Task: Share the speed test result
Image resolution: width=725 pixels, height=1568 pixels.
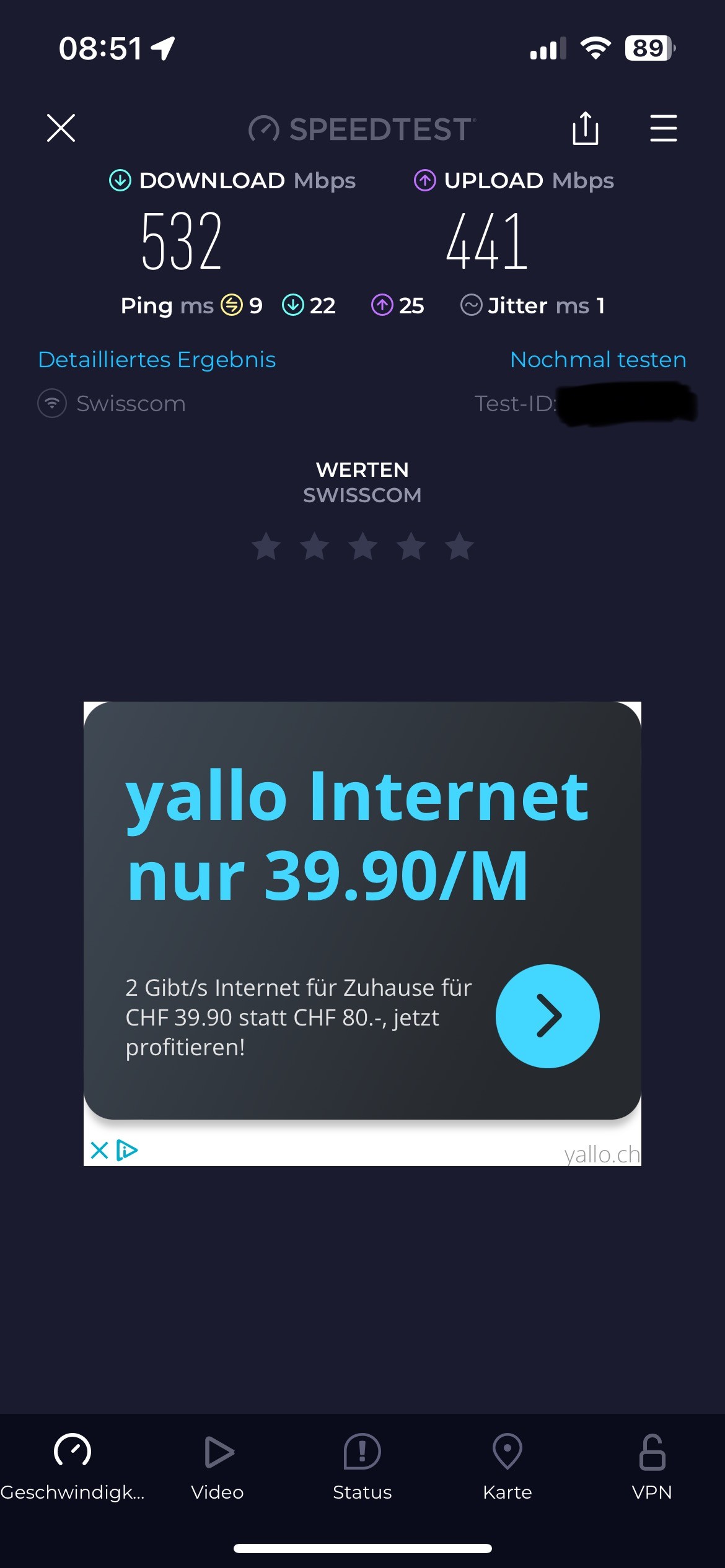Action: pyautogui.click(x=585, y=128)
